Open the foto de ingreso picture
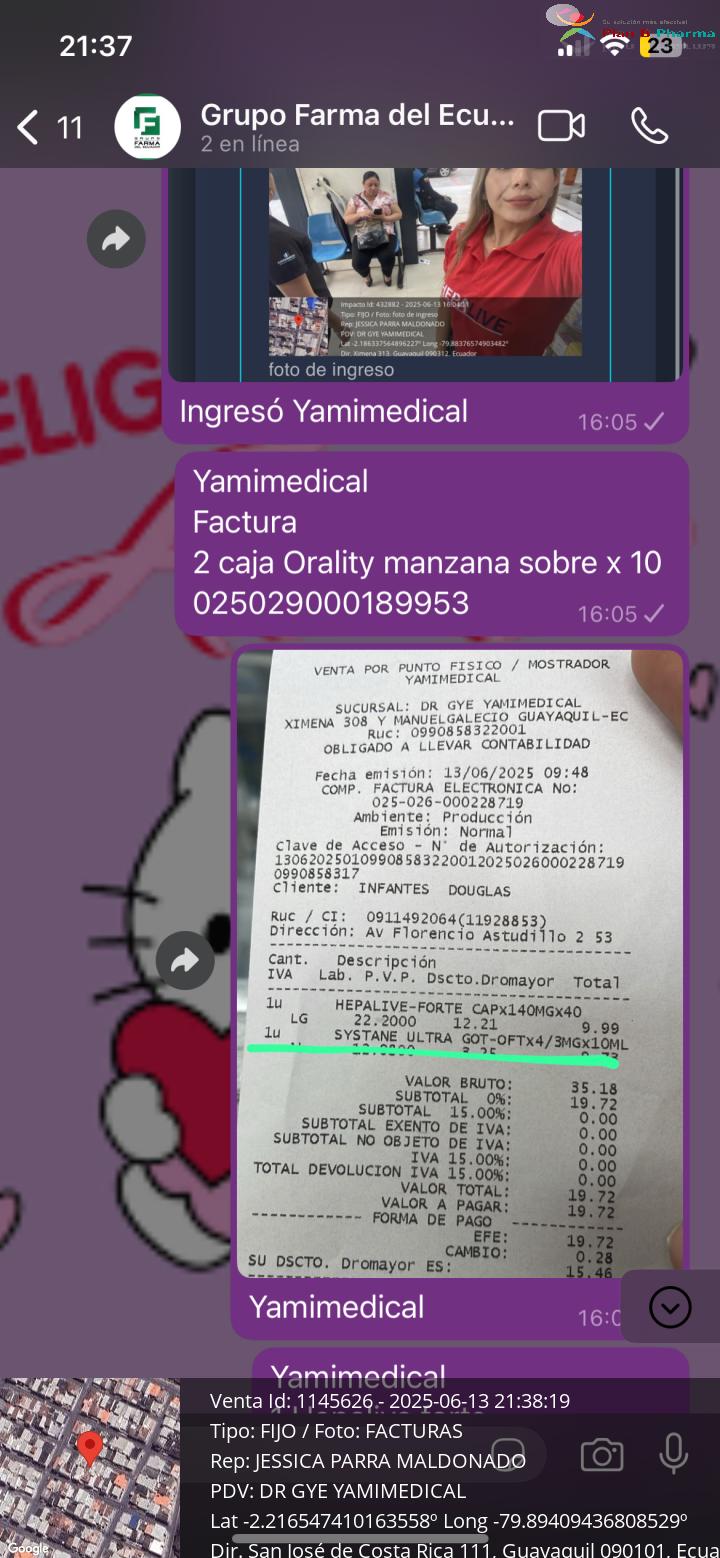Viewport: 720px width, 1558px height. tap(426, 274)
